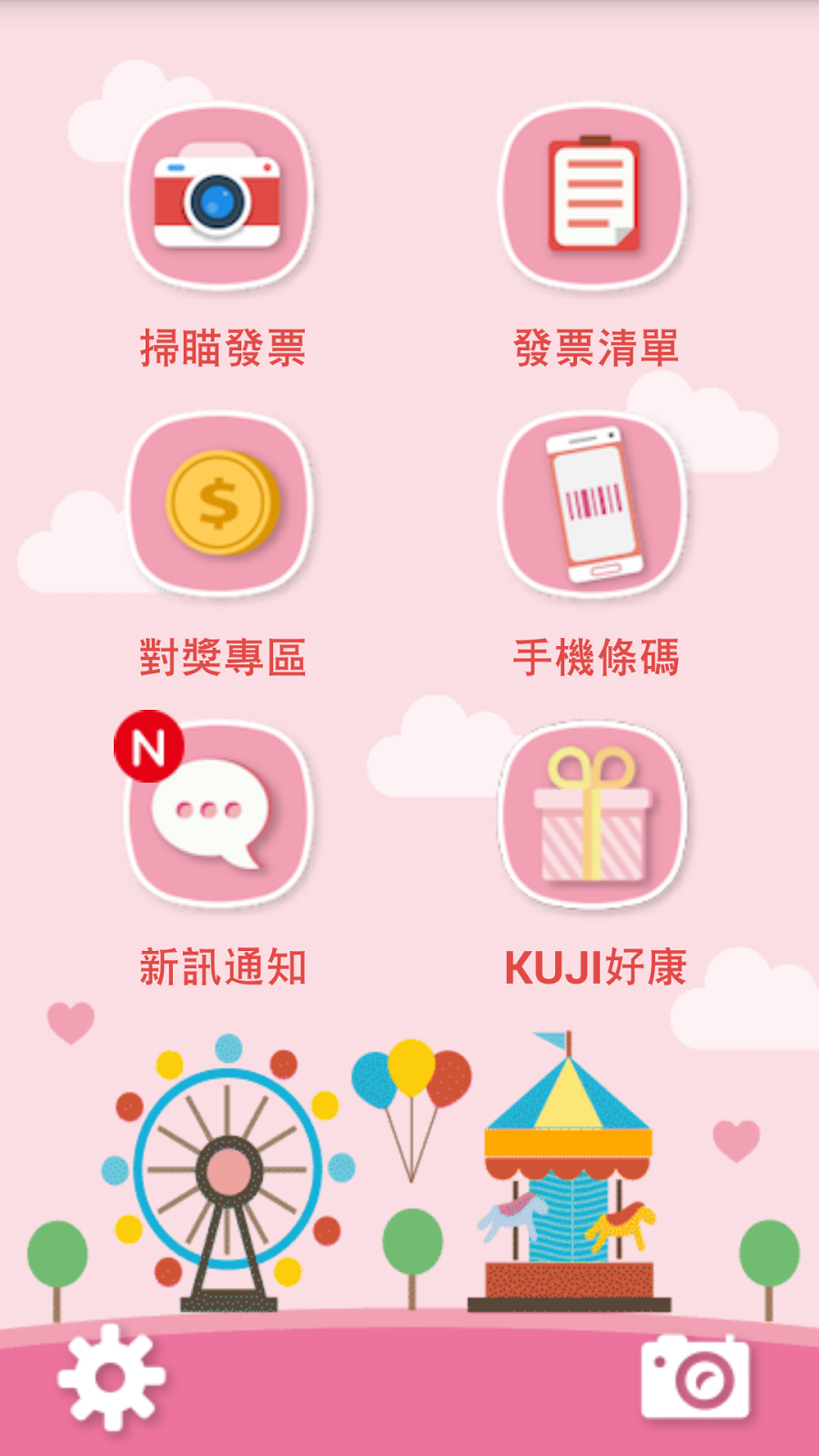Open the settings gear

(111, 1377)
